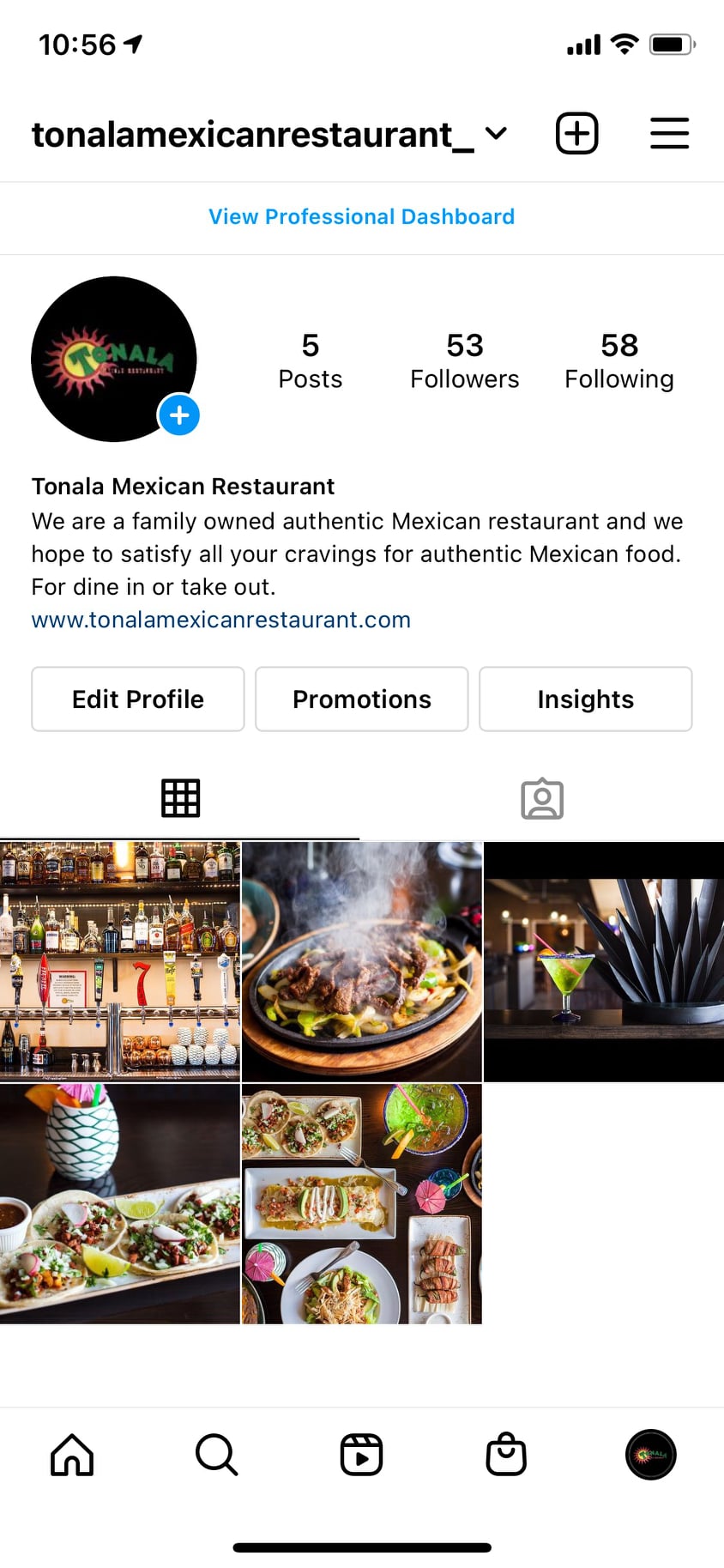Switch to the tagged photos tab
The image size is (724, 1568).
[542, 799]
